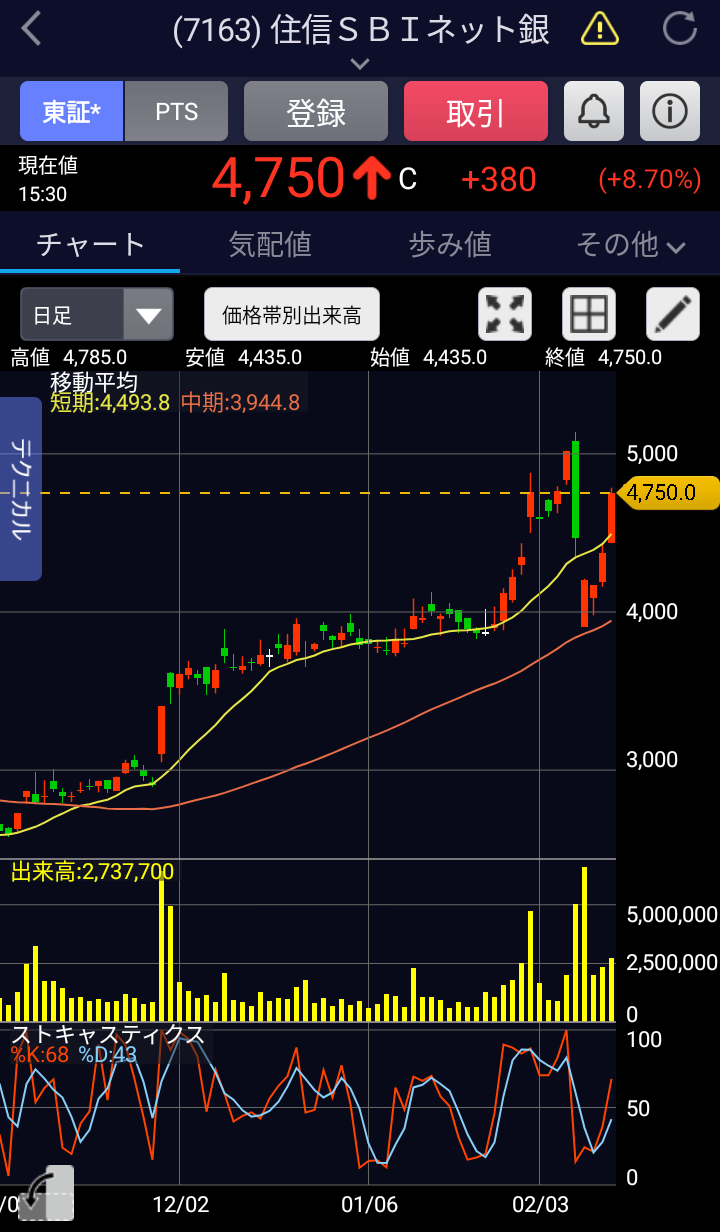Tap the red 取引 trade button

476,111
